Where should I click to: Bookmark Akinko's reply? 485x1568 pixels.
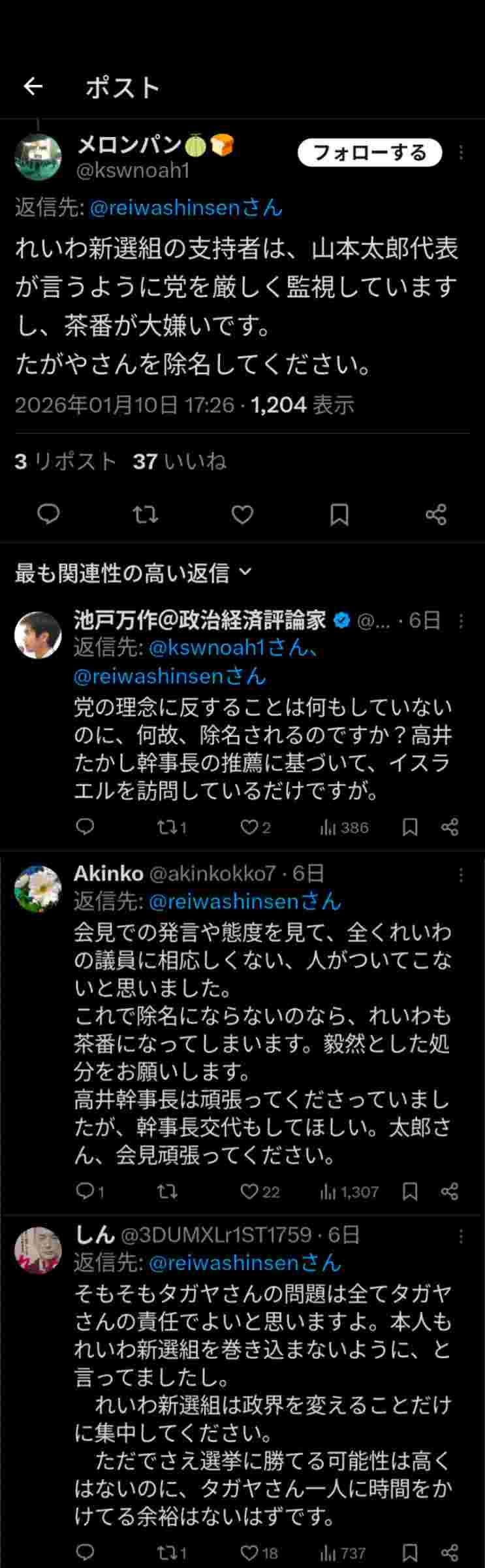point(410,1192)
